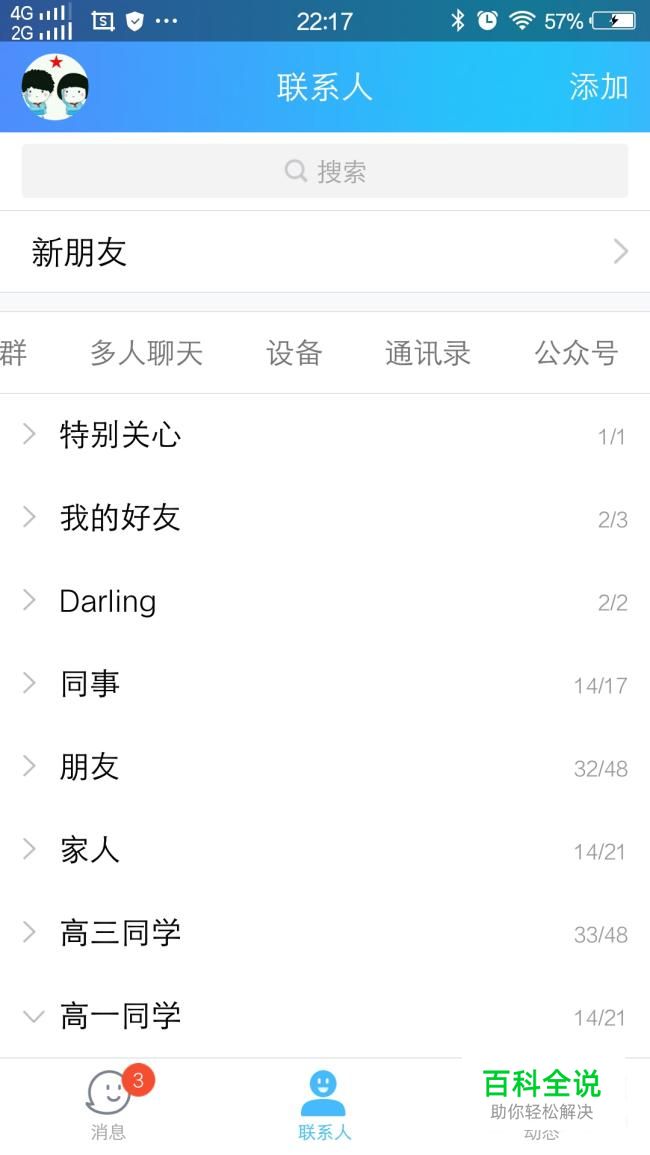The height and width of the screenshot is (1155, 650).
Task: Tap 添加 to add a contact
Action: point(598,87)
